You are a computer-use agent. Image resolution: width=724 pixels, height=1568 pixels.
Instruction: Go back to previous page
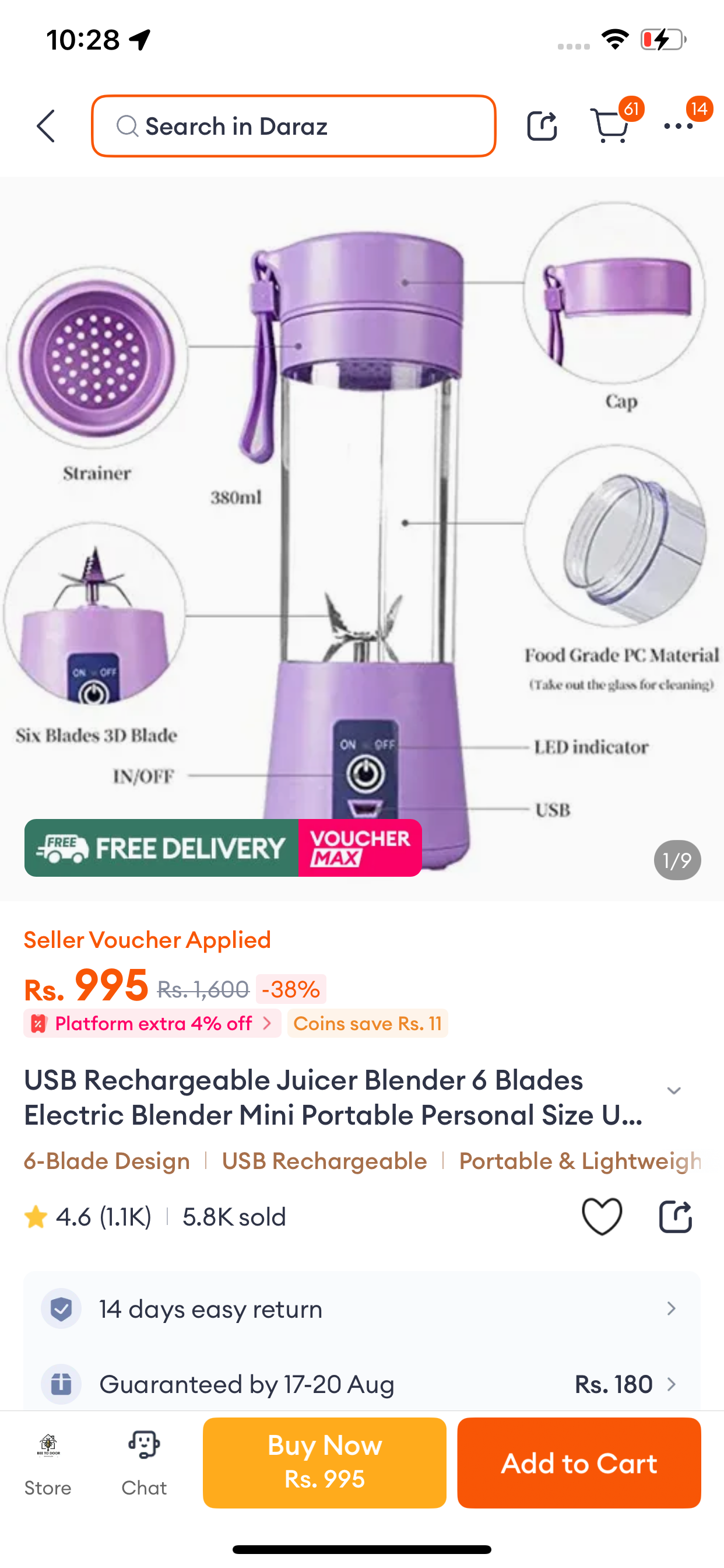(46, 126)
